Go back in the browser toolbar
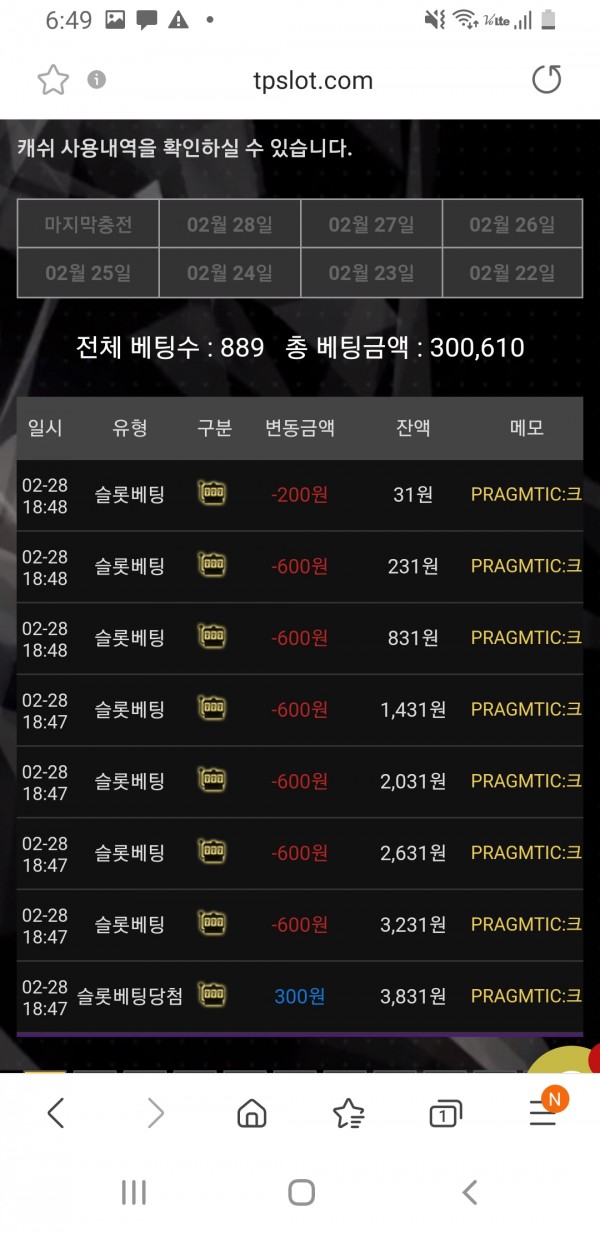Viewport: 600px width, 1233px height. point(56,1113)
